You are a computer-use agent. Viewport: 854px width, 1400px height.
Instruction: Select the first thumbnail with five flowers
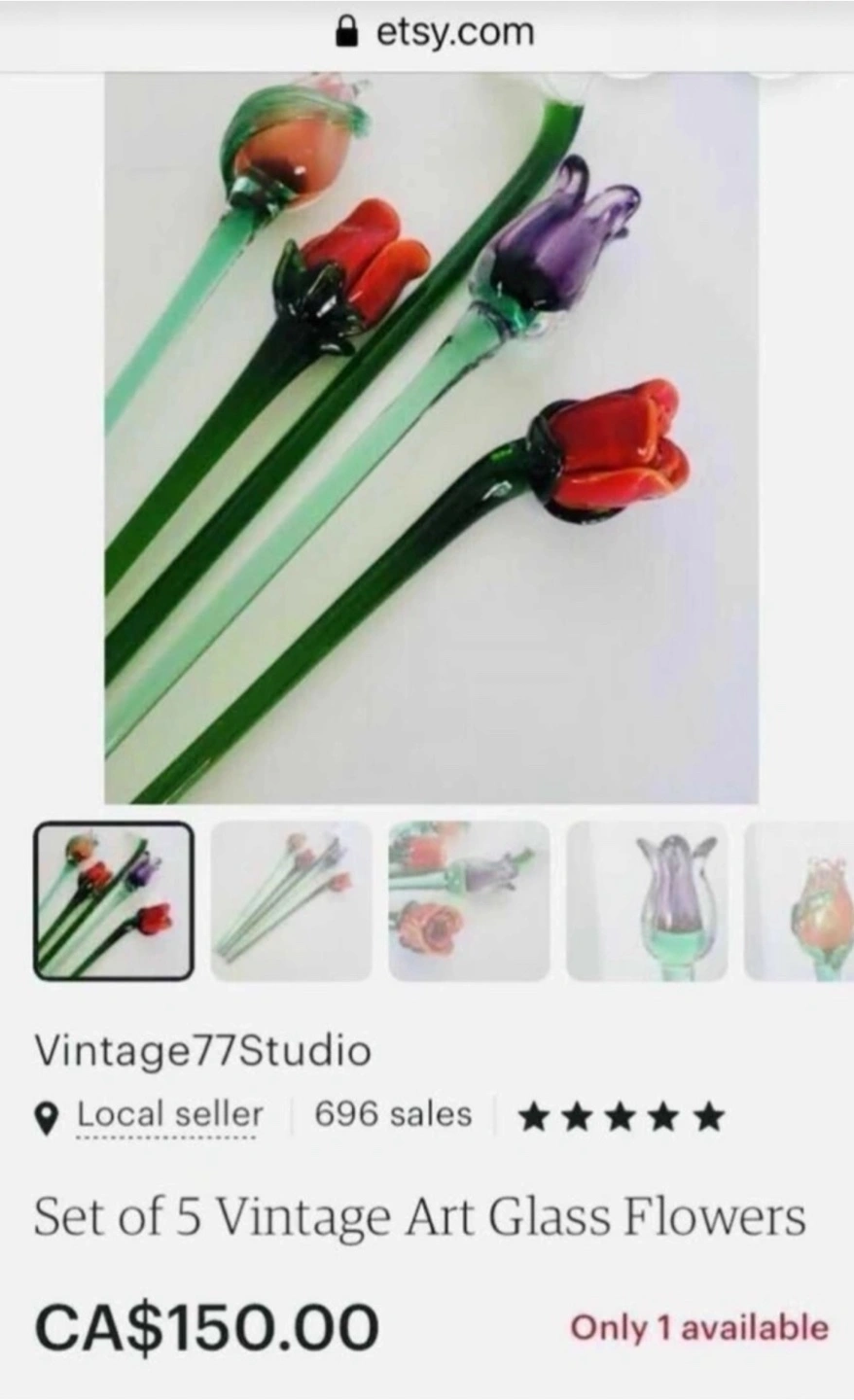click(114, 900)
